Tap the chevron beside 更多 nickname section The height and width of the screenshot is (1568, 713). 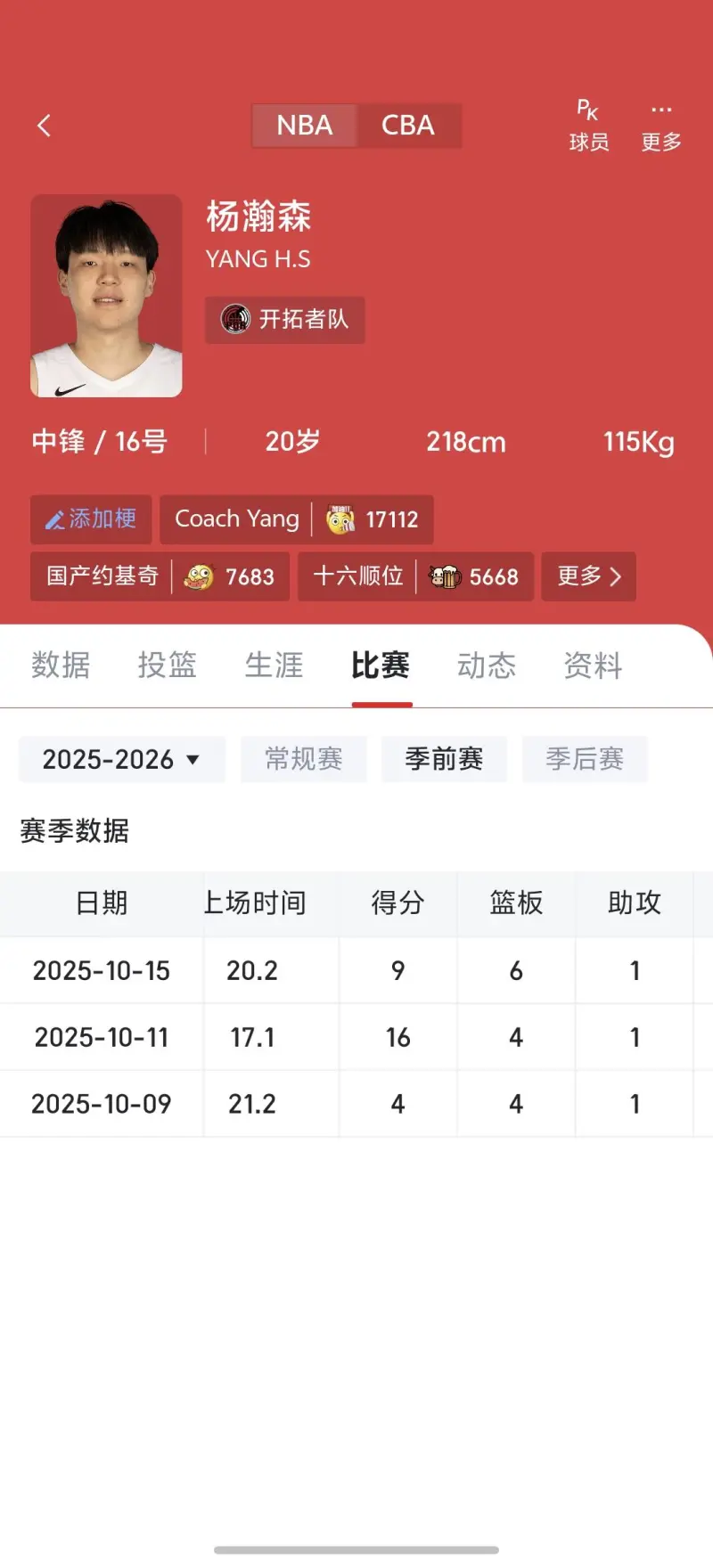[616, 576]
